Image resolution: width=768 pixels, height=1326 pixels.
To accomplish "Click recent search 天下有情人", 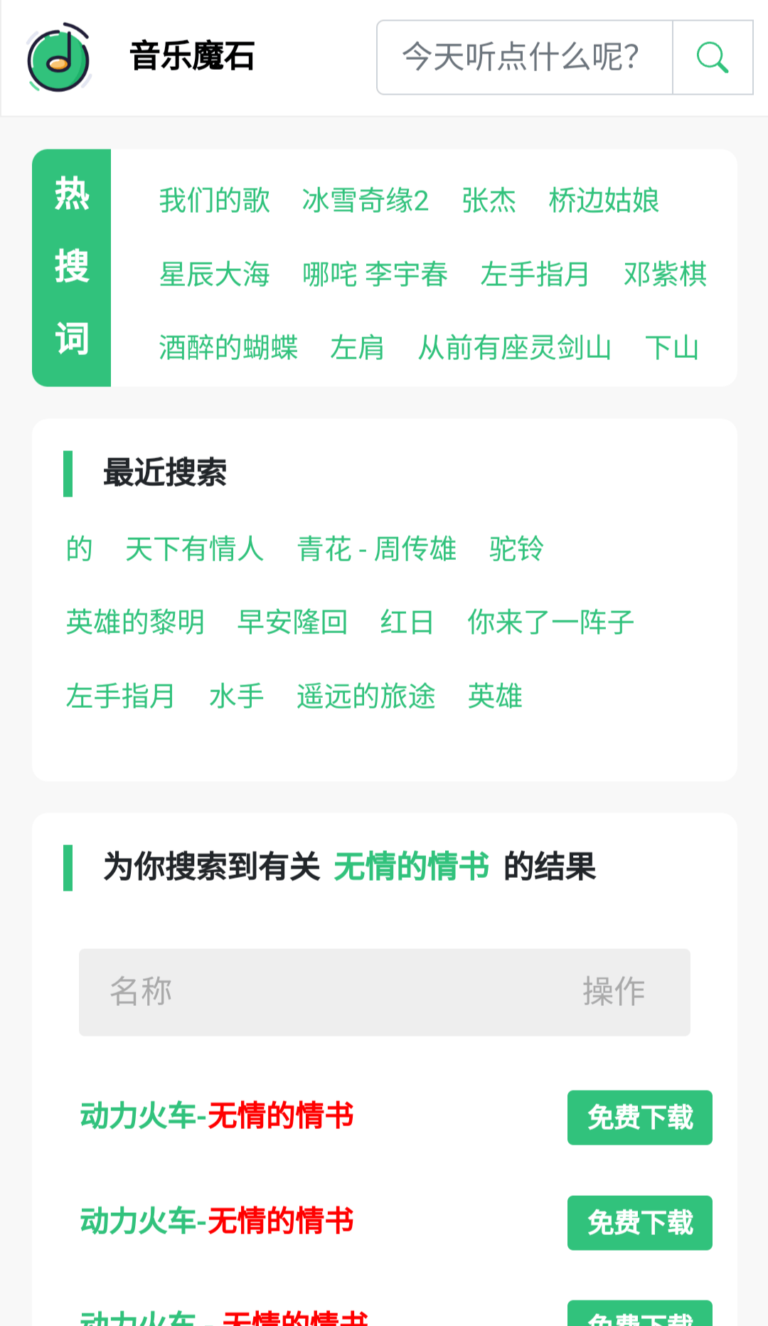I will [x=194, y=549].
